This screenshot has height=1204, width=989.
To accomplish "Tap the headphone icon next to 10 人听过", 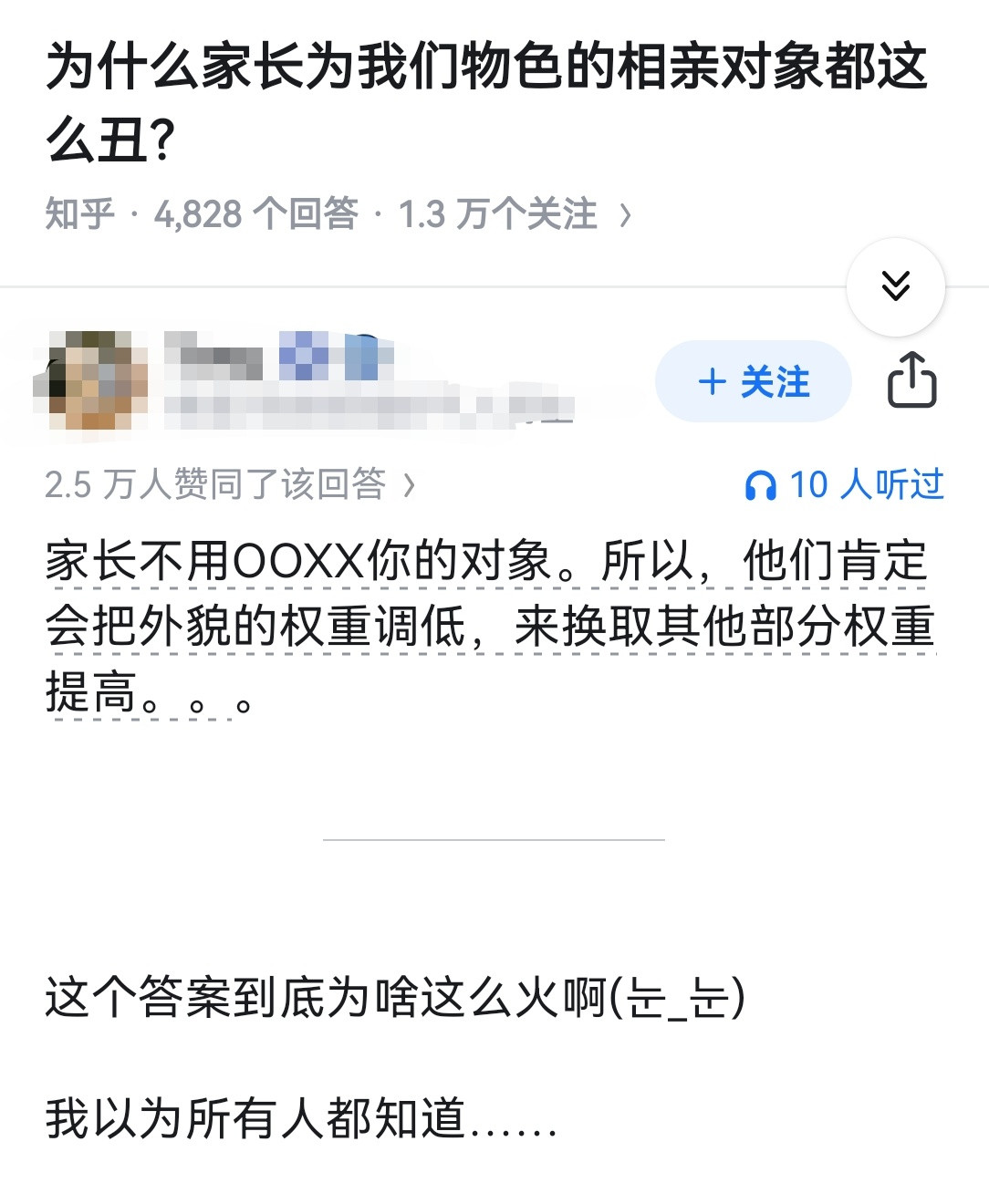I will point(763,484).
